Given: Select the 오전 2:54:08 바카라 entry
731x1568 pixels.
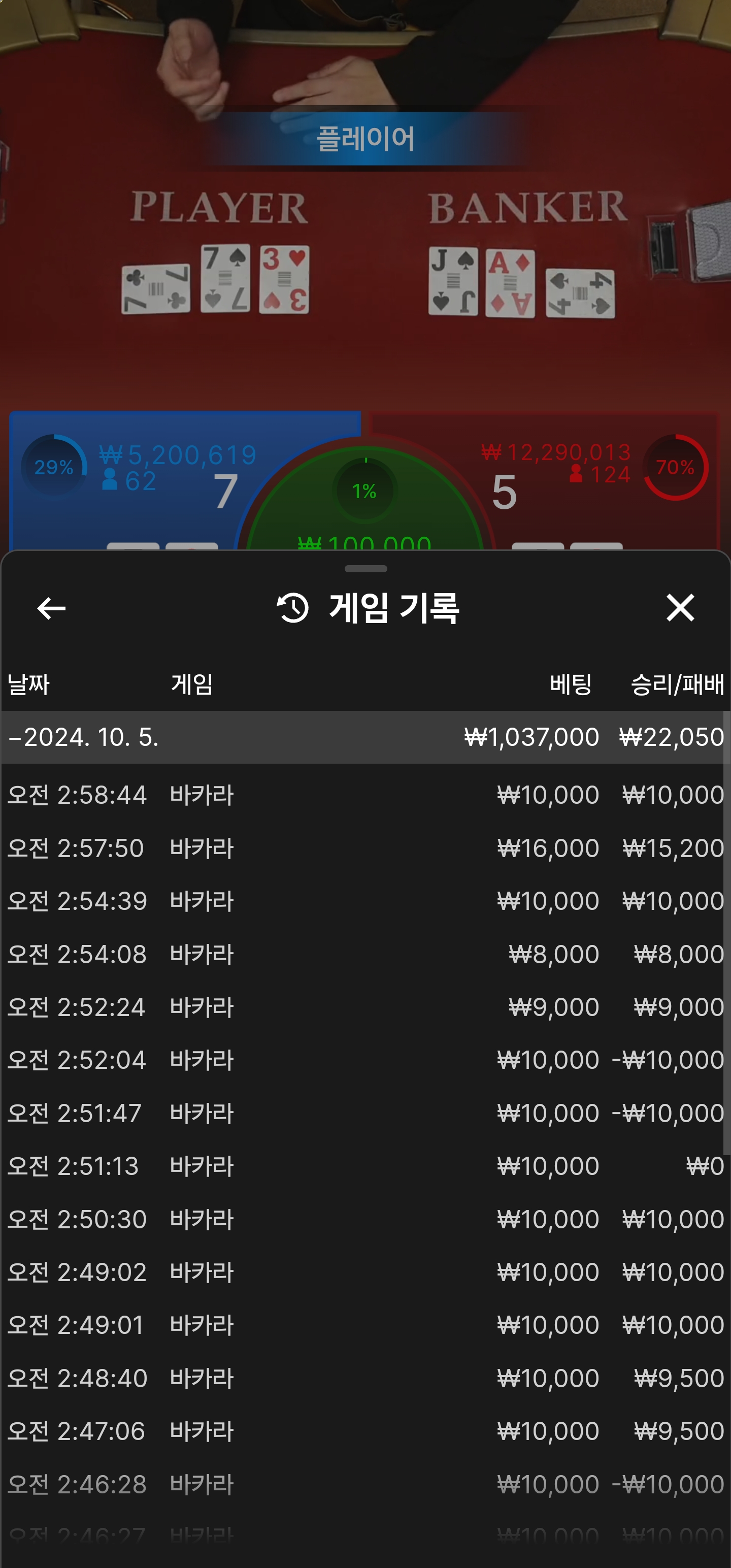Looking at the screenshot, I should [365, 954].
